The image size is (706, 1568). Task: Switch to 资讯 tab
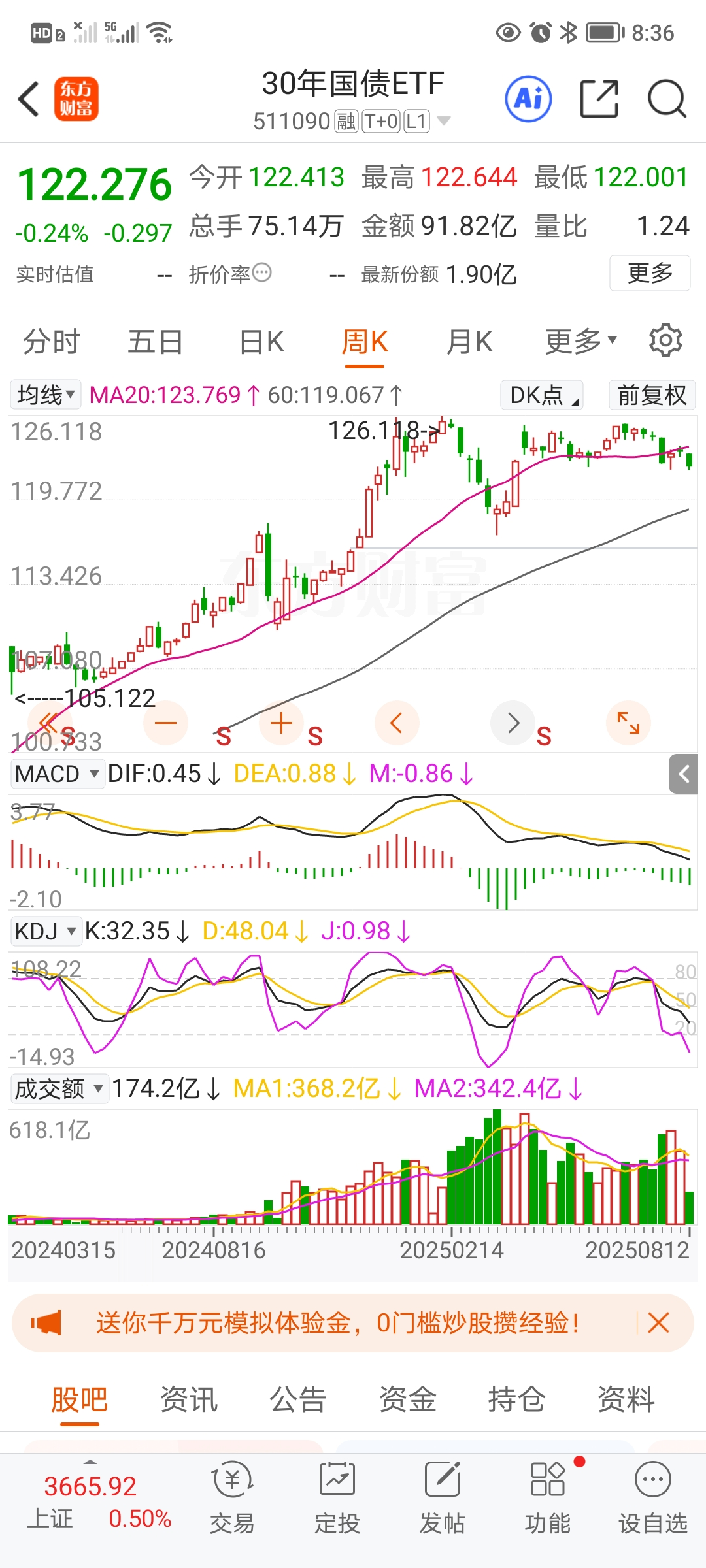tap(189, 1399)
